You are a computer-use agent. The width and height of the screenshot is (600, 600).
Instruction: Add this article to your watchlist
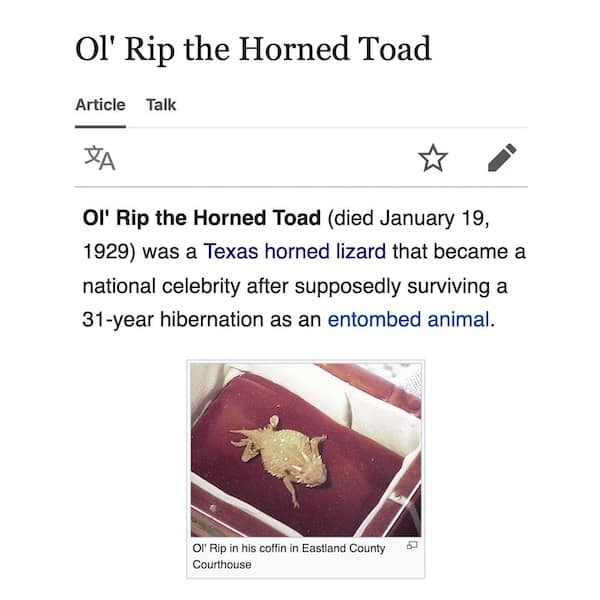point(432,157)
